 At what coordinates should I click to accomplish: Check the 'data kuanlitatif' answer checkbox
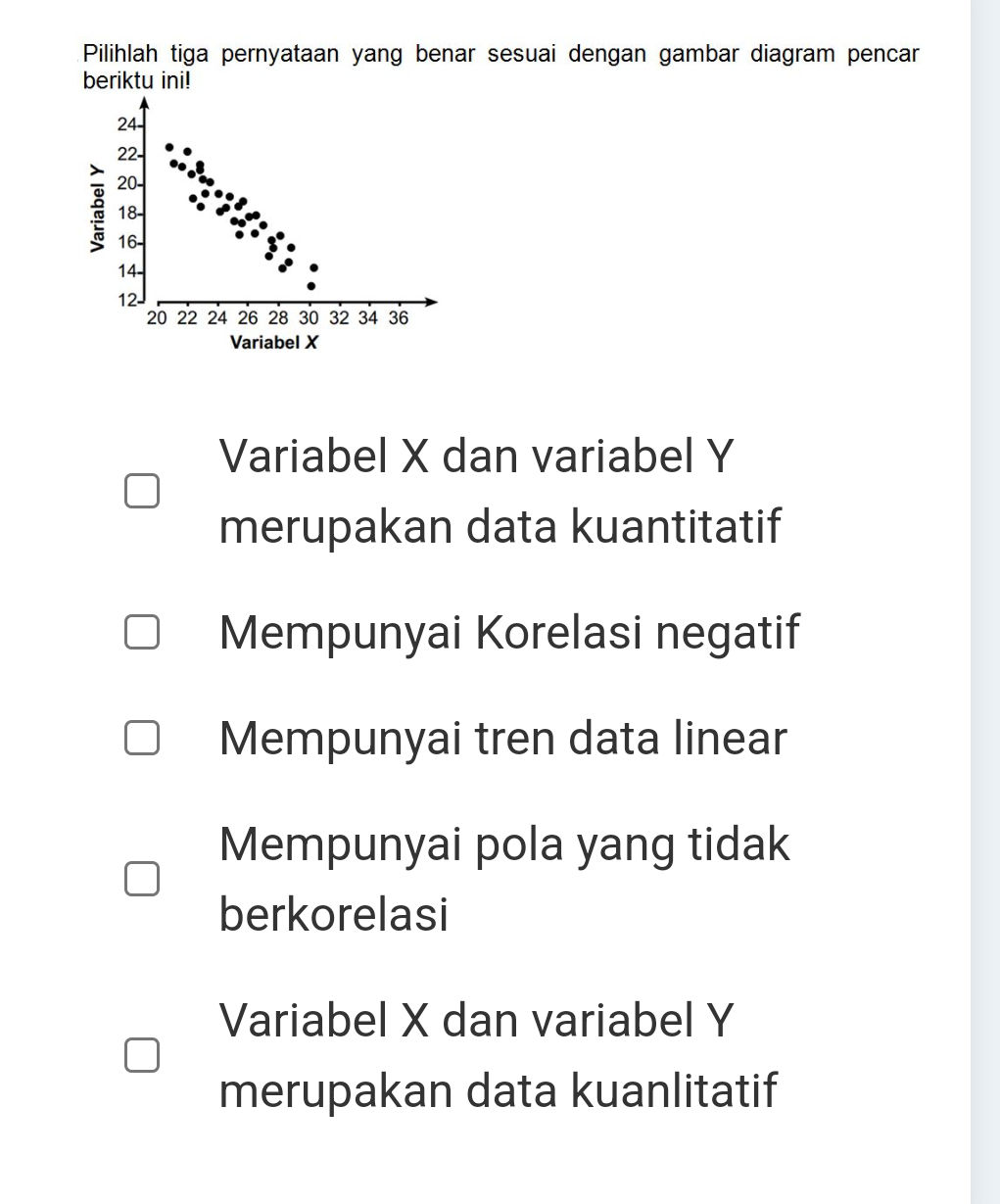click(x=142, y=1056)
